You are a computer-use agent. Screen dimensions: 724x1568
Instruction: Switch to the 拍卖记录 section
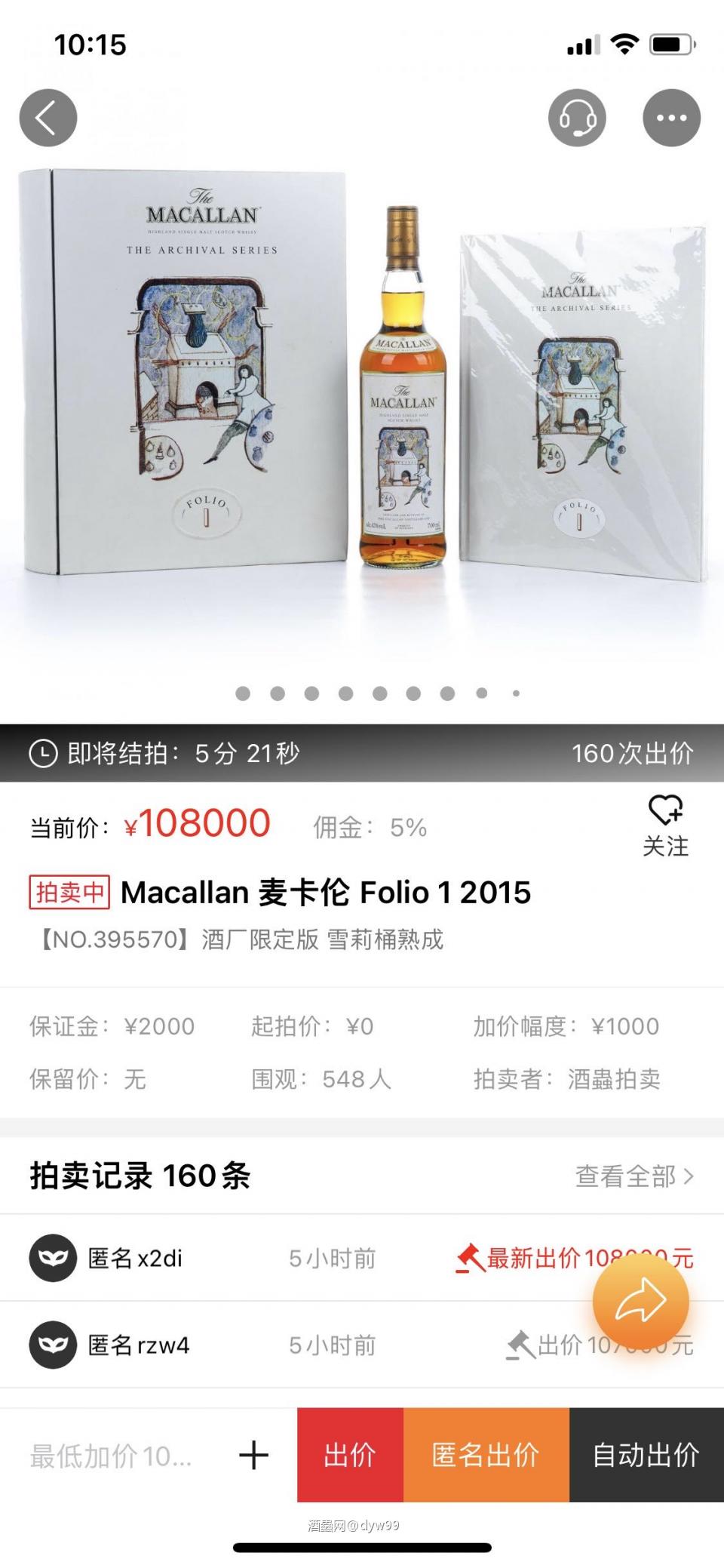(x=140, y=1176)
